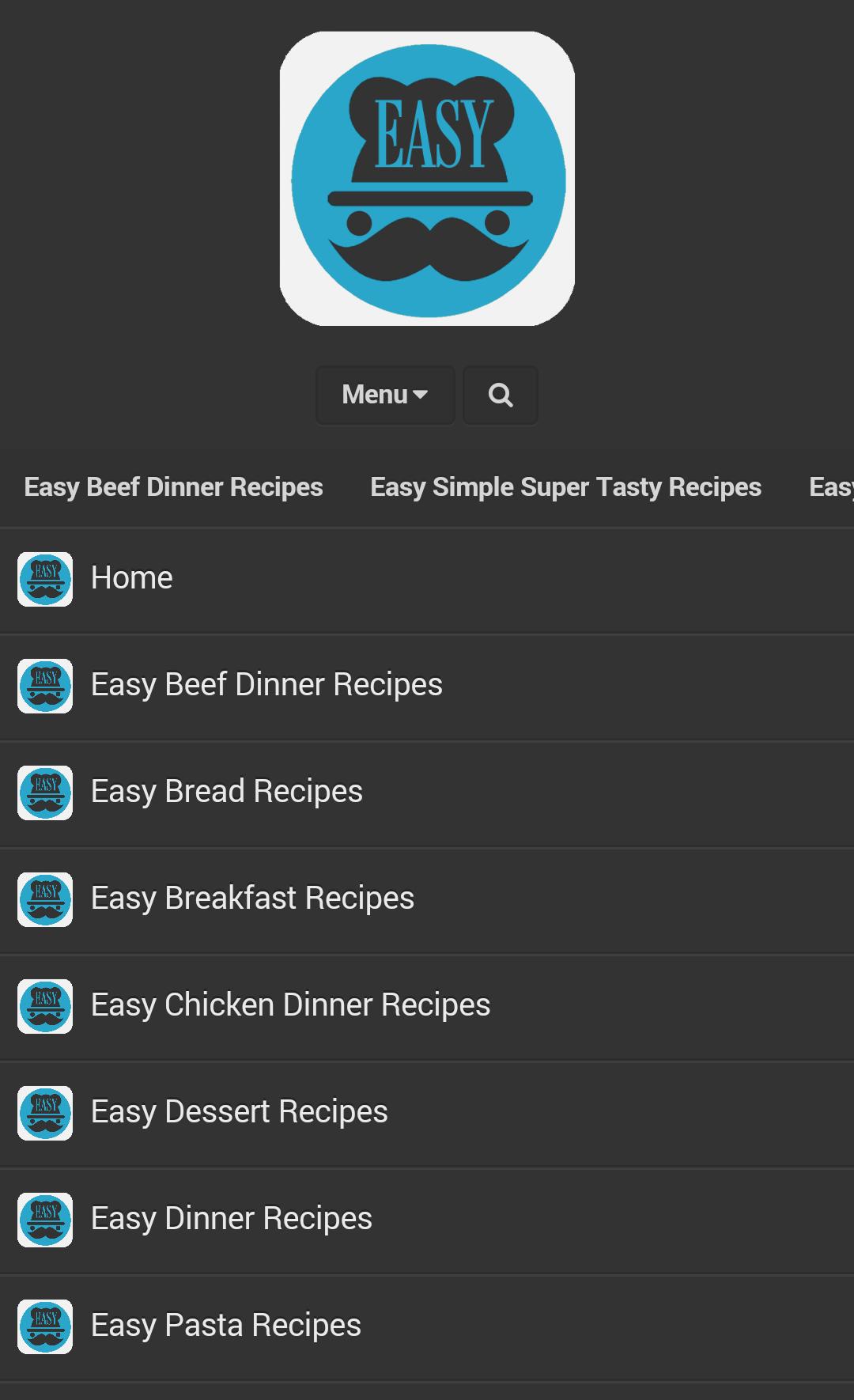Select the Easy Breakfast Recipes list row

tap(251, 899)
